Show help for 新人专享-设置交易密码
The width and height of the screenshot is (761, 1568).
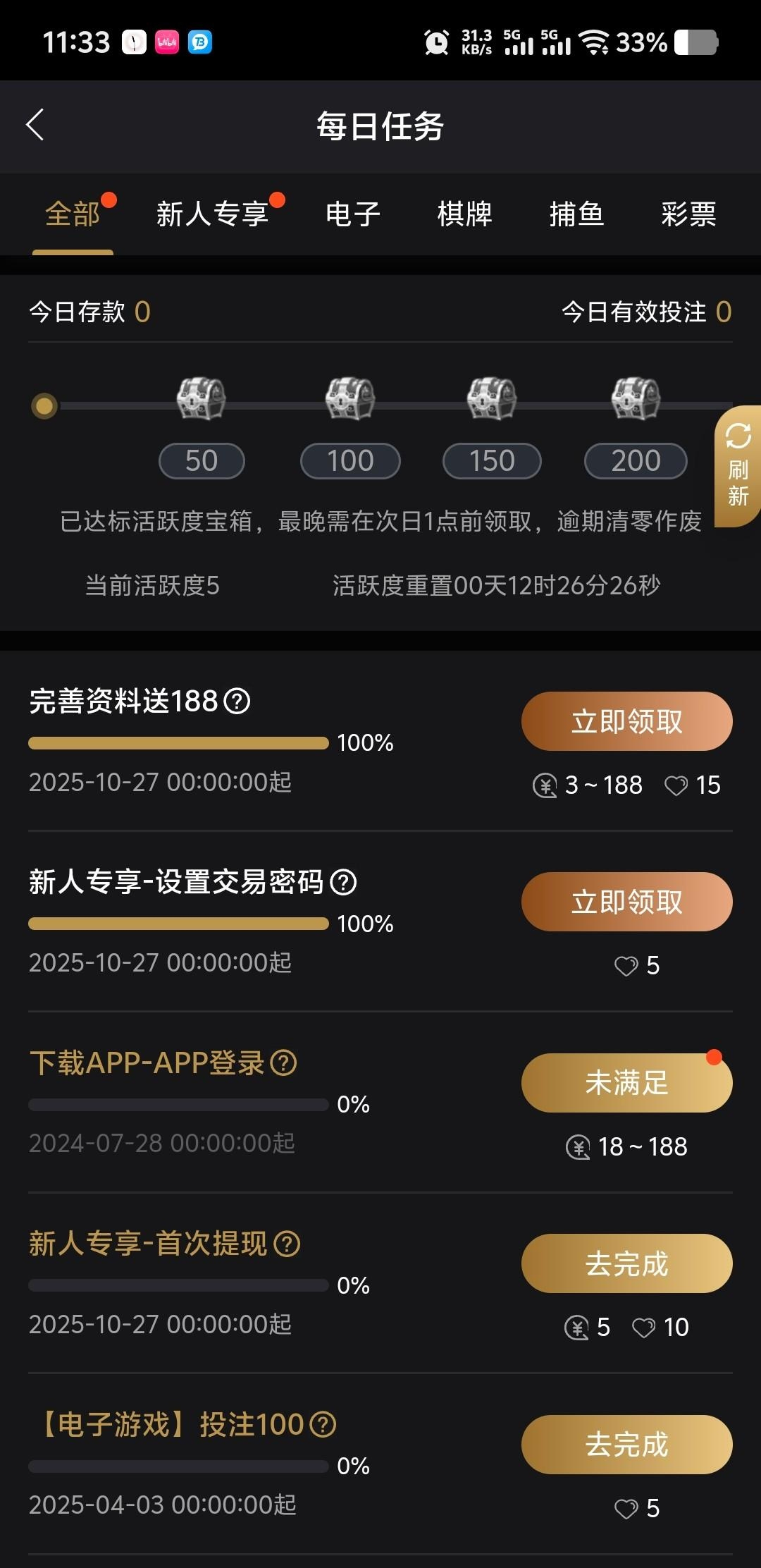(343, 882)
